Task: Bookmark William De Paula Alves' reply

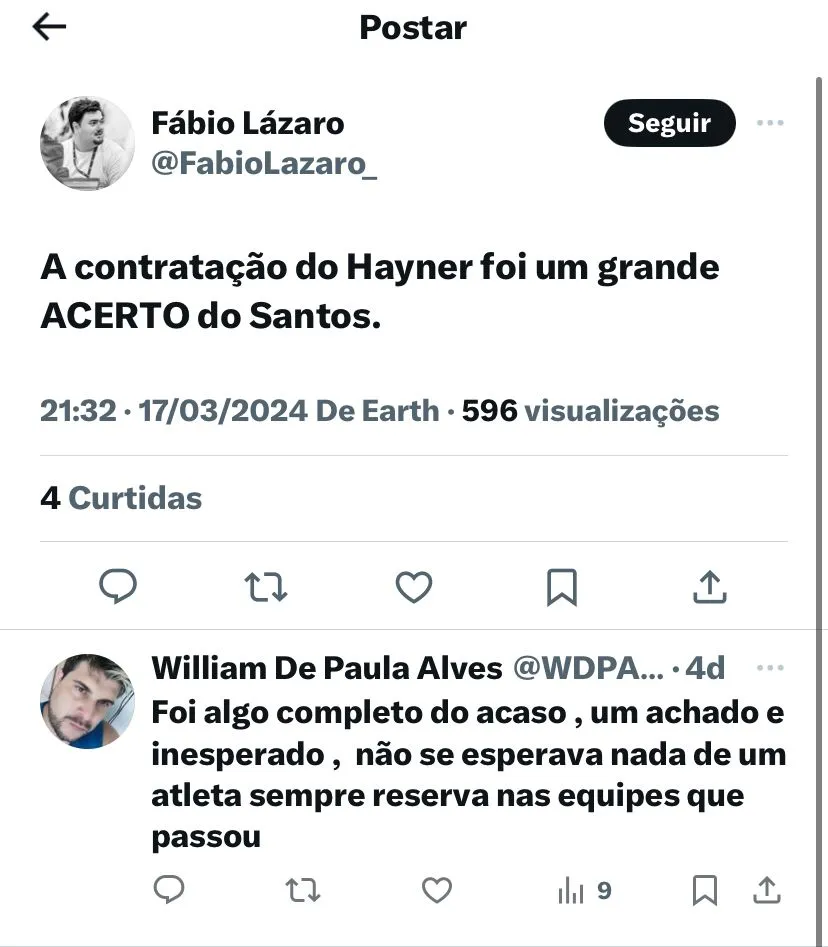Action: [705, 889]
